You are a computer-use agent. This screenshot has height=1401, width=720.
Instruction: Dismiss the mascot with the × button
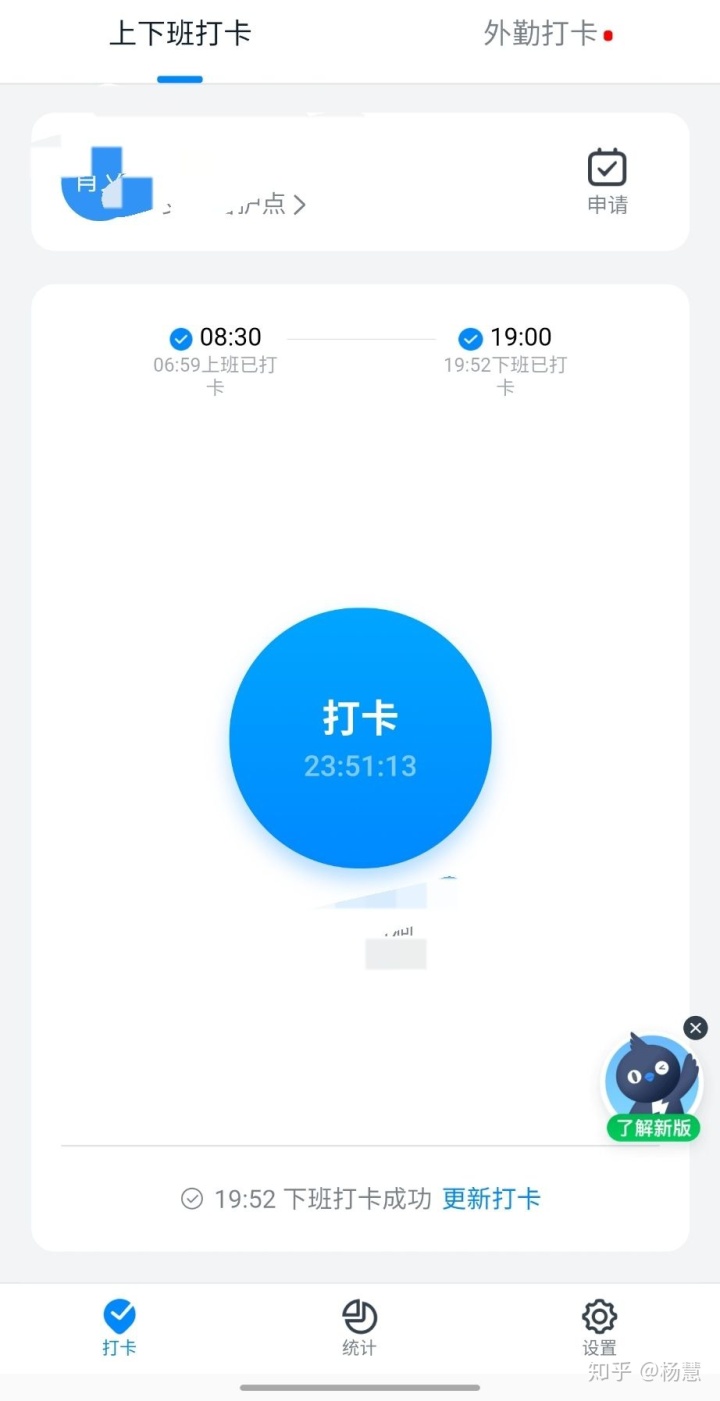tap(695, 1027)
